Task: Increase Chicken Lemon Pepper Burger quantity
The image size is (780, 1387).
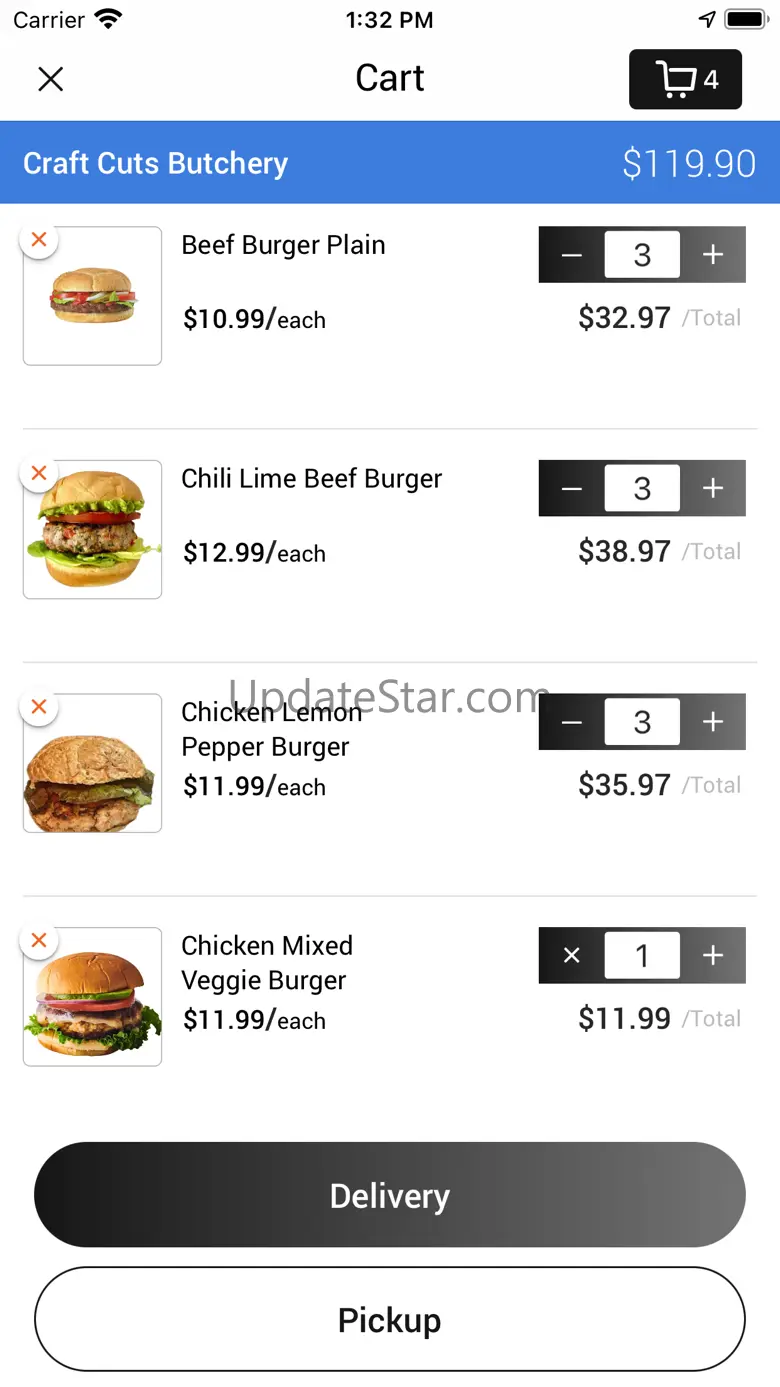Action: click(x=713, y=722)
